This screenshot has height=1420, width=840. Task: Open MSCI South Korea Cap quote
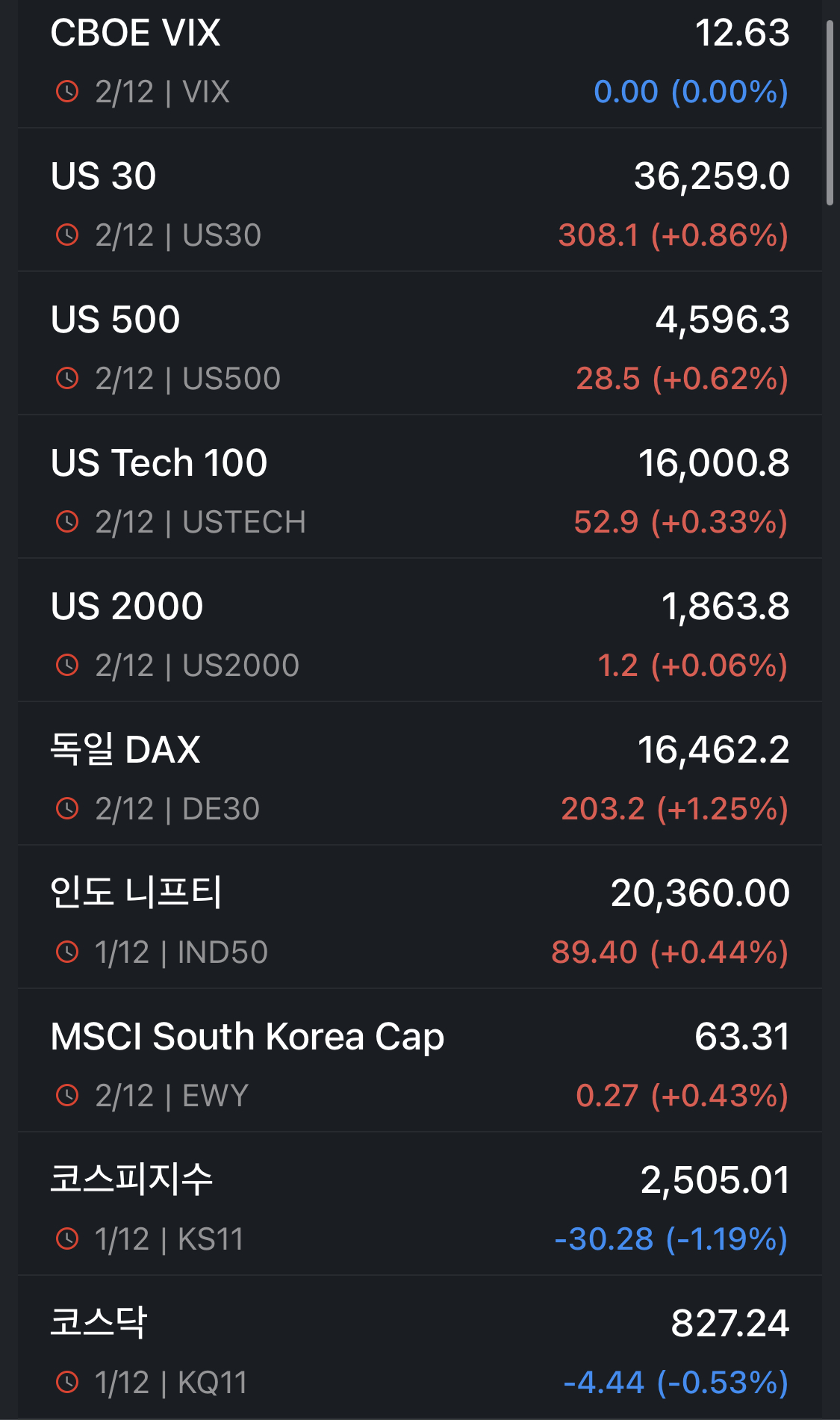(420, 1061)
